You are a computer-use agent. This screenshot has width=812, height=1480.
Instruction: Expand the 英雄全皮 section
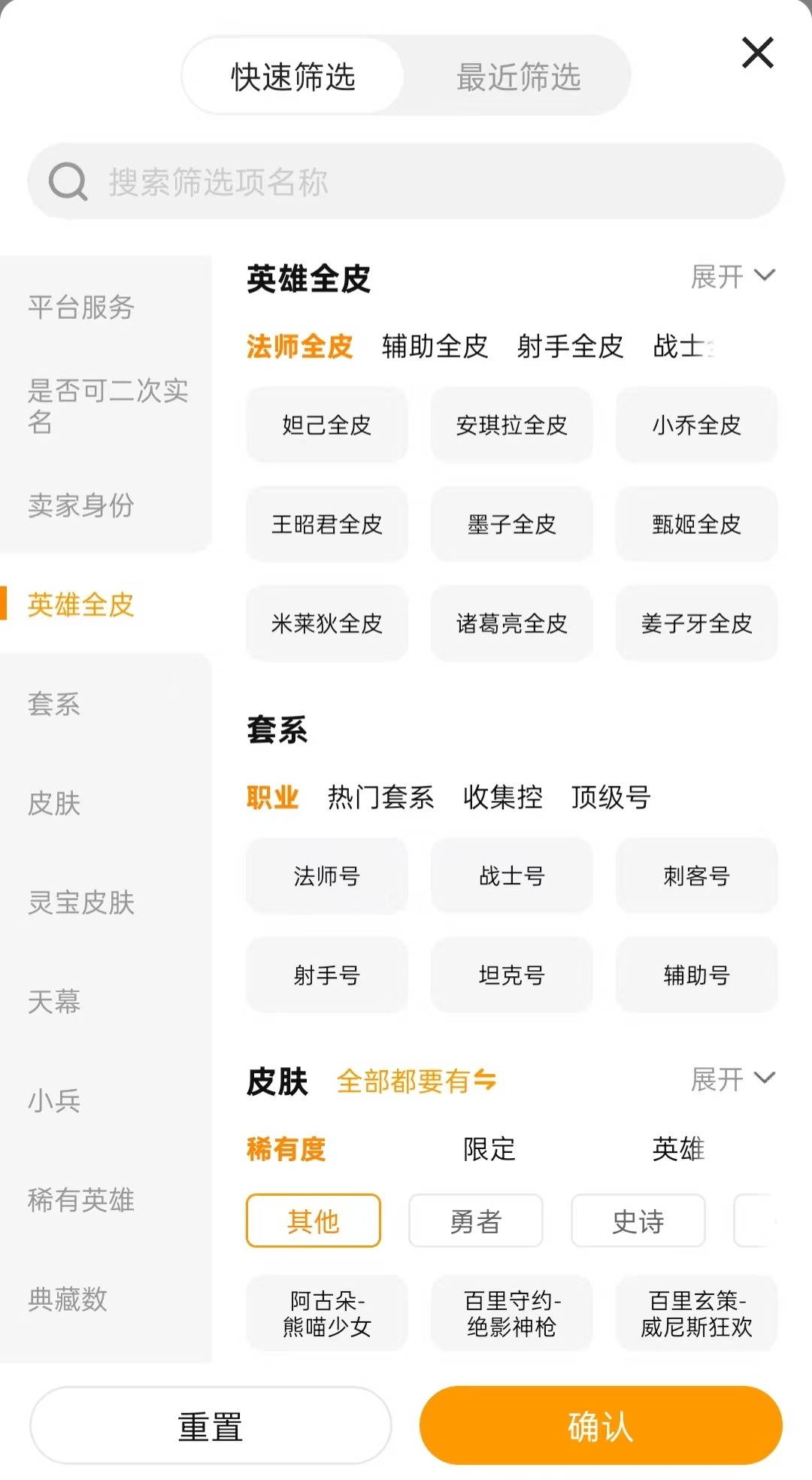(x=732, y=277)
